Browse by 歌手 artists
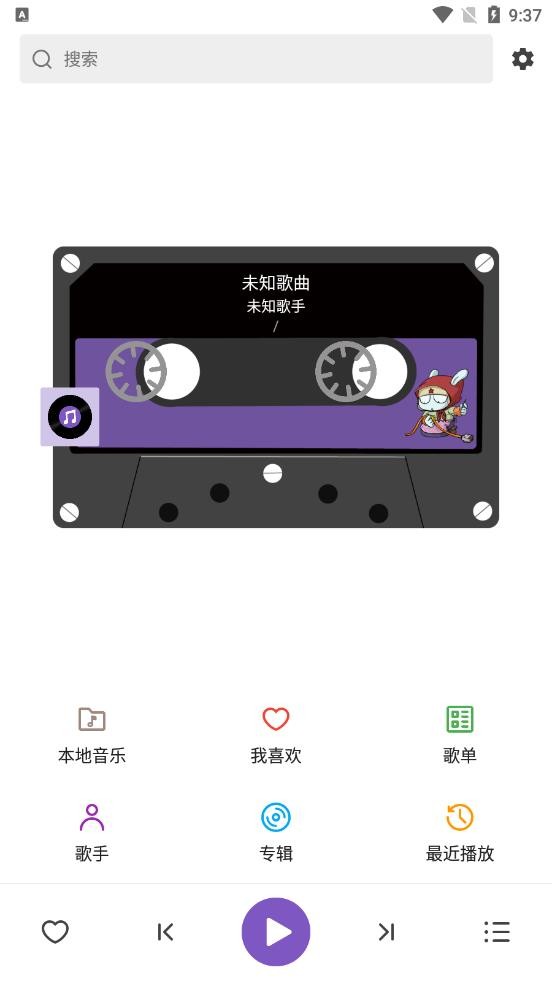552x981 pixels. pyautogui.click(x=92, y=833)
